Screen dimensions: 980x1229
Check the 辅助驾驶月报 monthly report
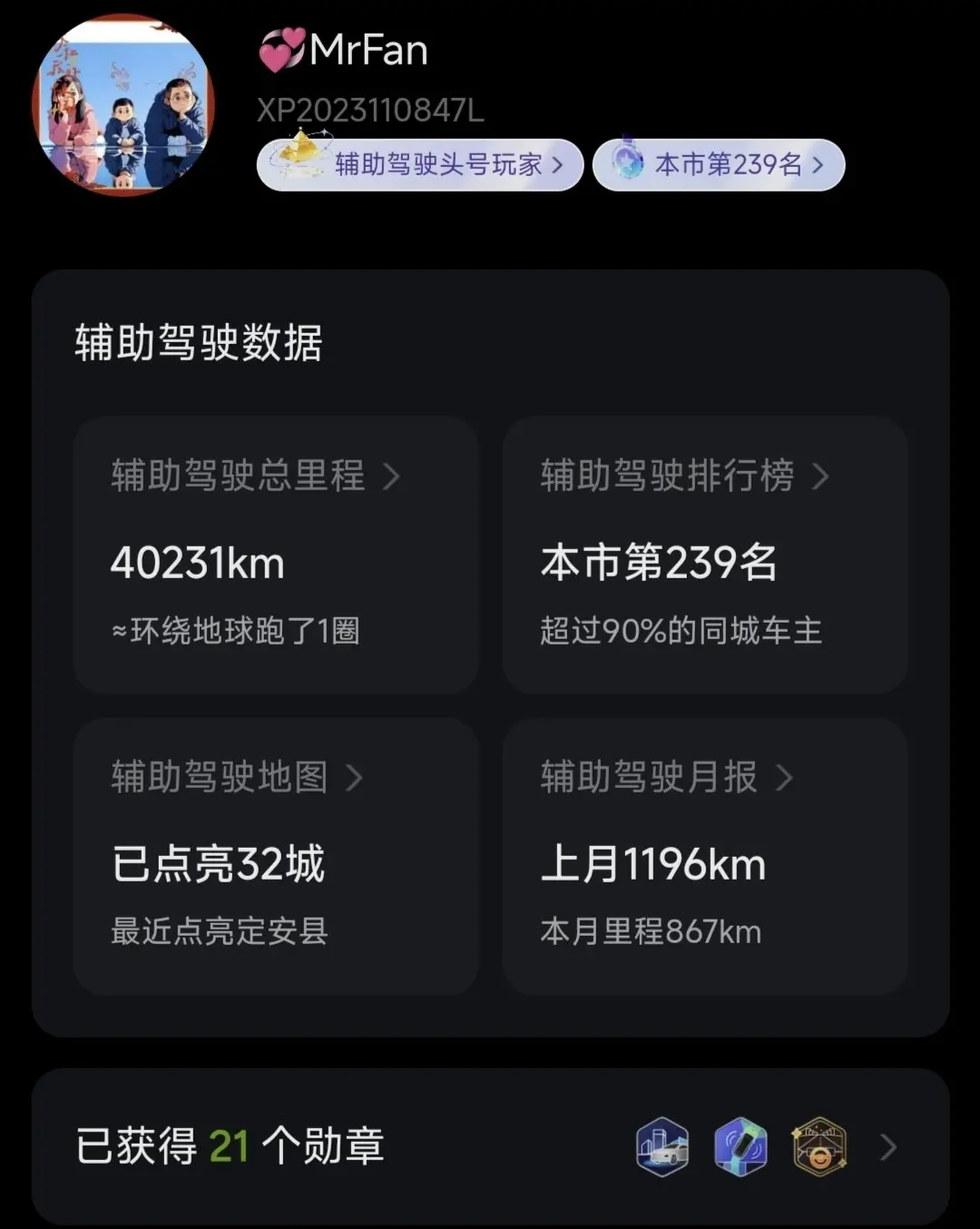pos(705,856)
